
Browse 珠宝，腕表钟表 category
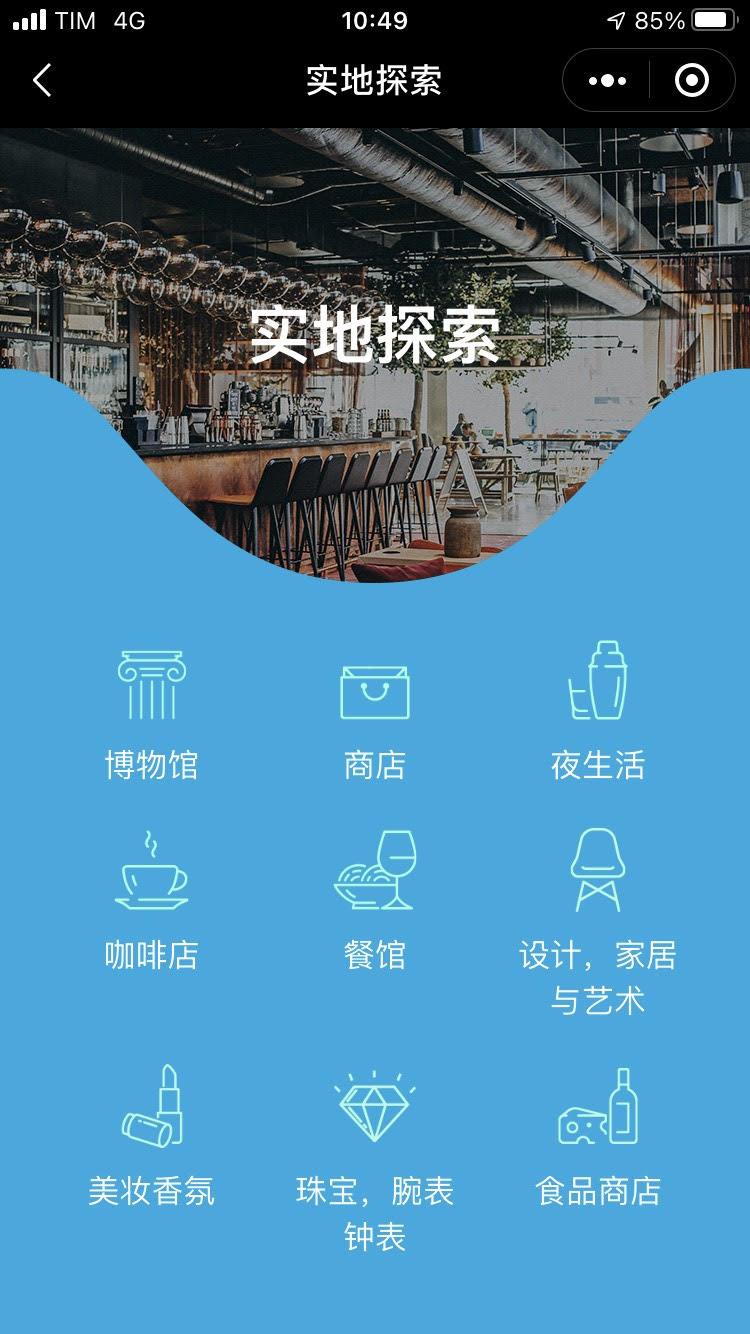coord(375,1161)
